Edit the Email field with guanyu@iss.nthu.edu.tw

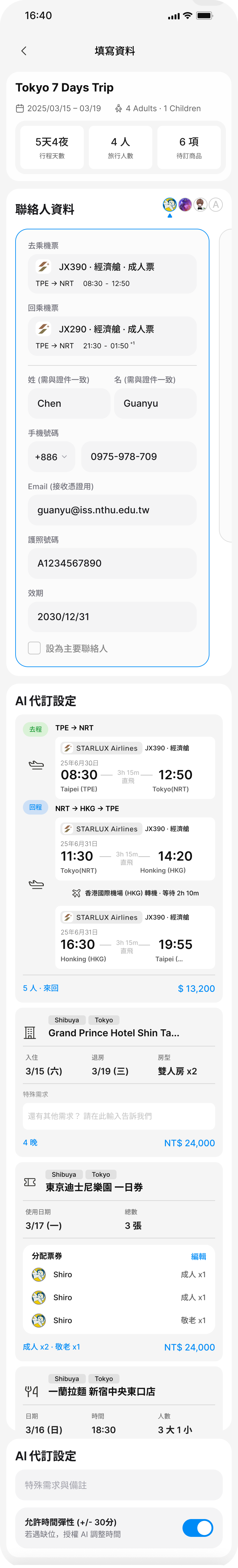tap(112, 510)
